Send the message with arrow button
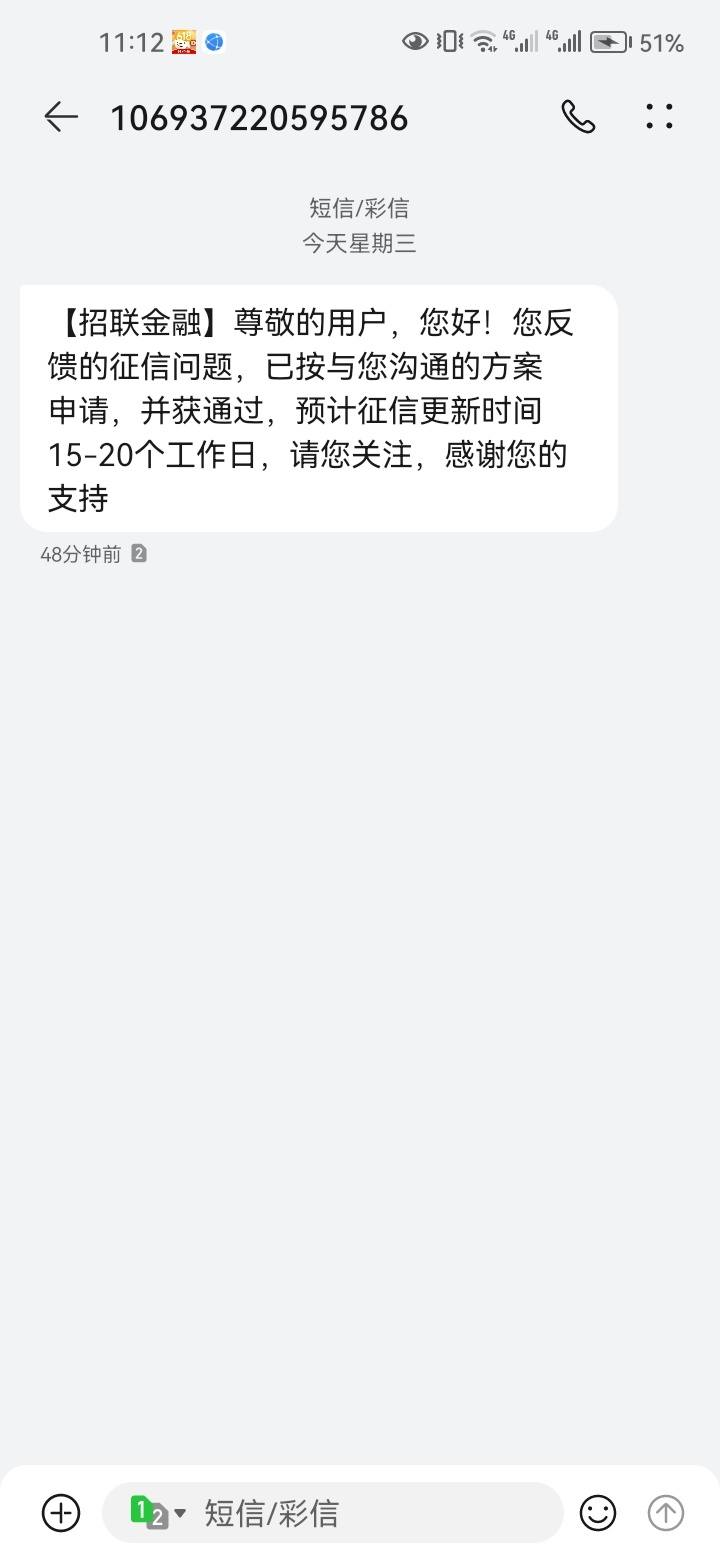This screenshot has height=1560, width=720. pos(666,1513)
